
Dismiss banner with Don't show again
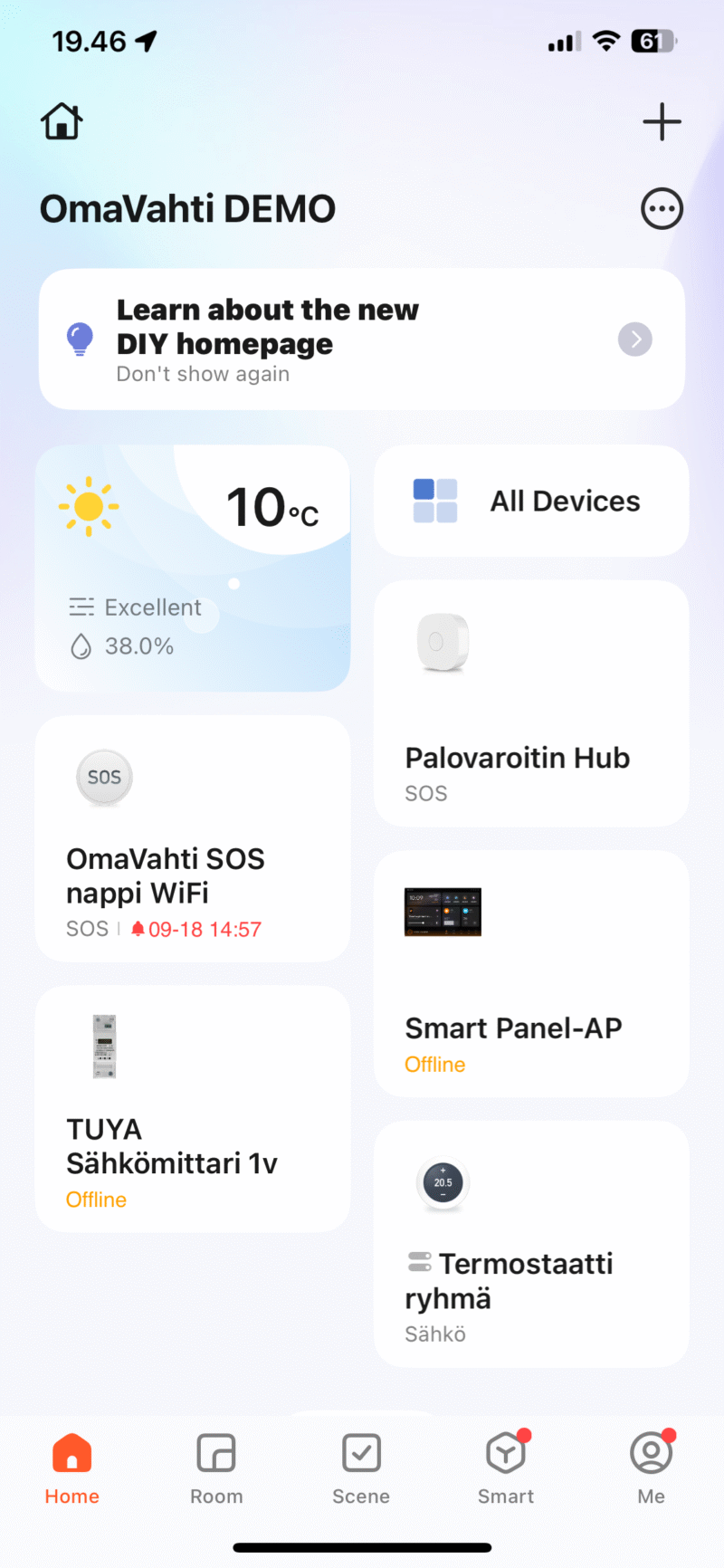[203, 374]
